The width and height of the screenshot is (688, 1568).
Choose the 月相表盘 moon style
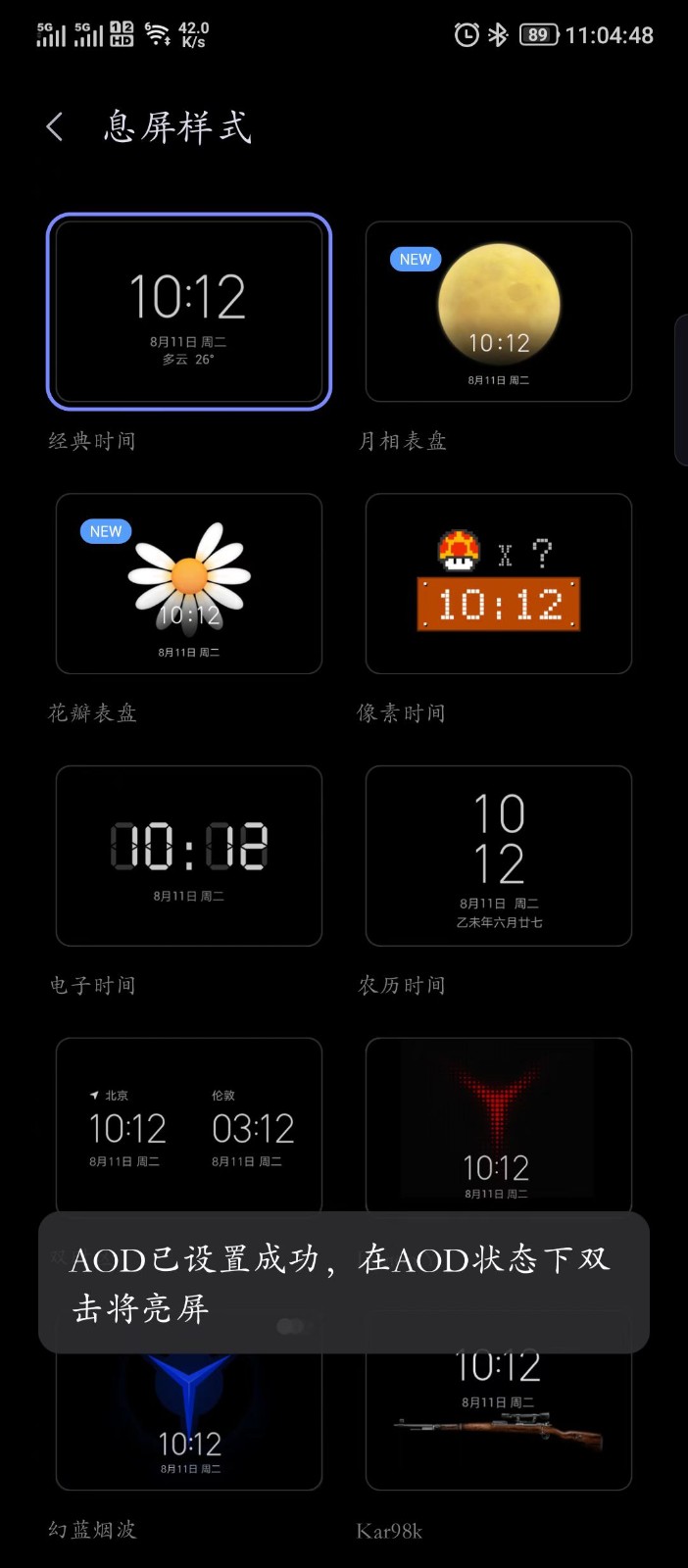498,312
